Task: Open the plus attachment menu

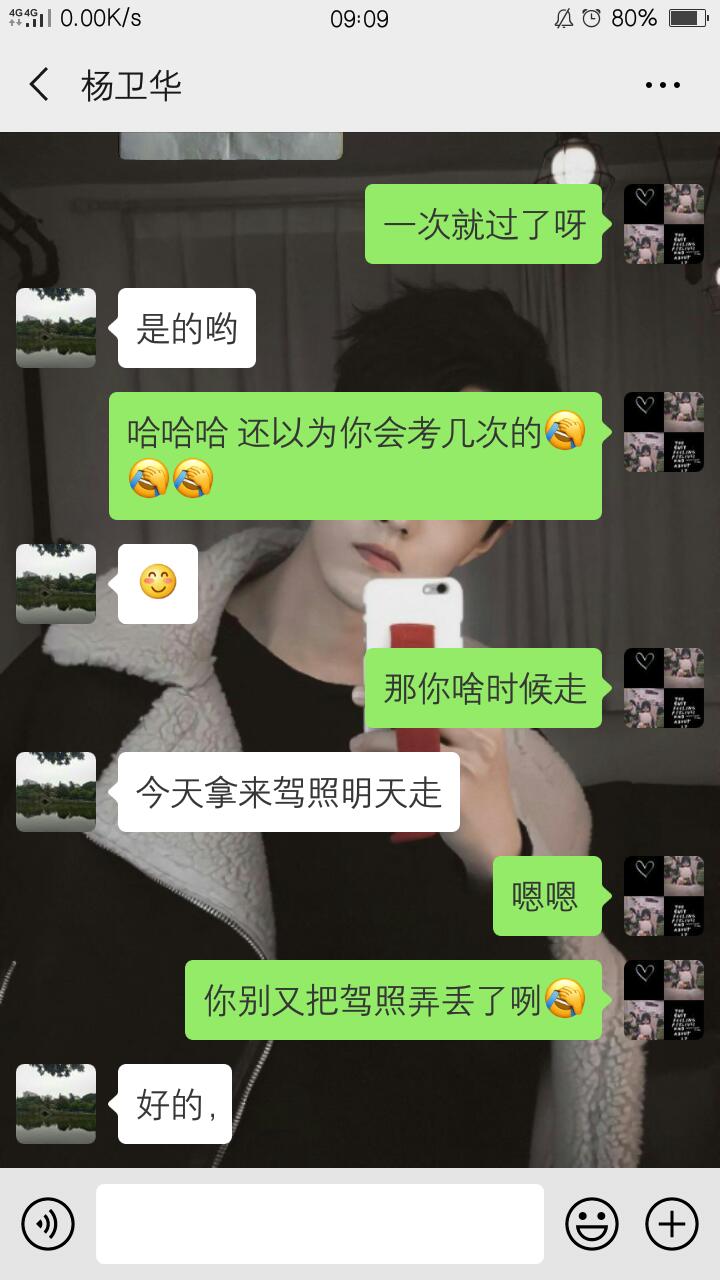Action: (x=671, y=1223)
